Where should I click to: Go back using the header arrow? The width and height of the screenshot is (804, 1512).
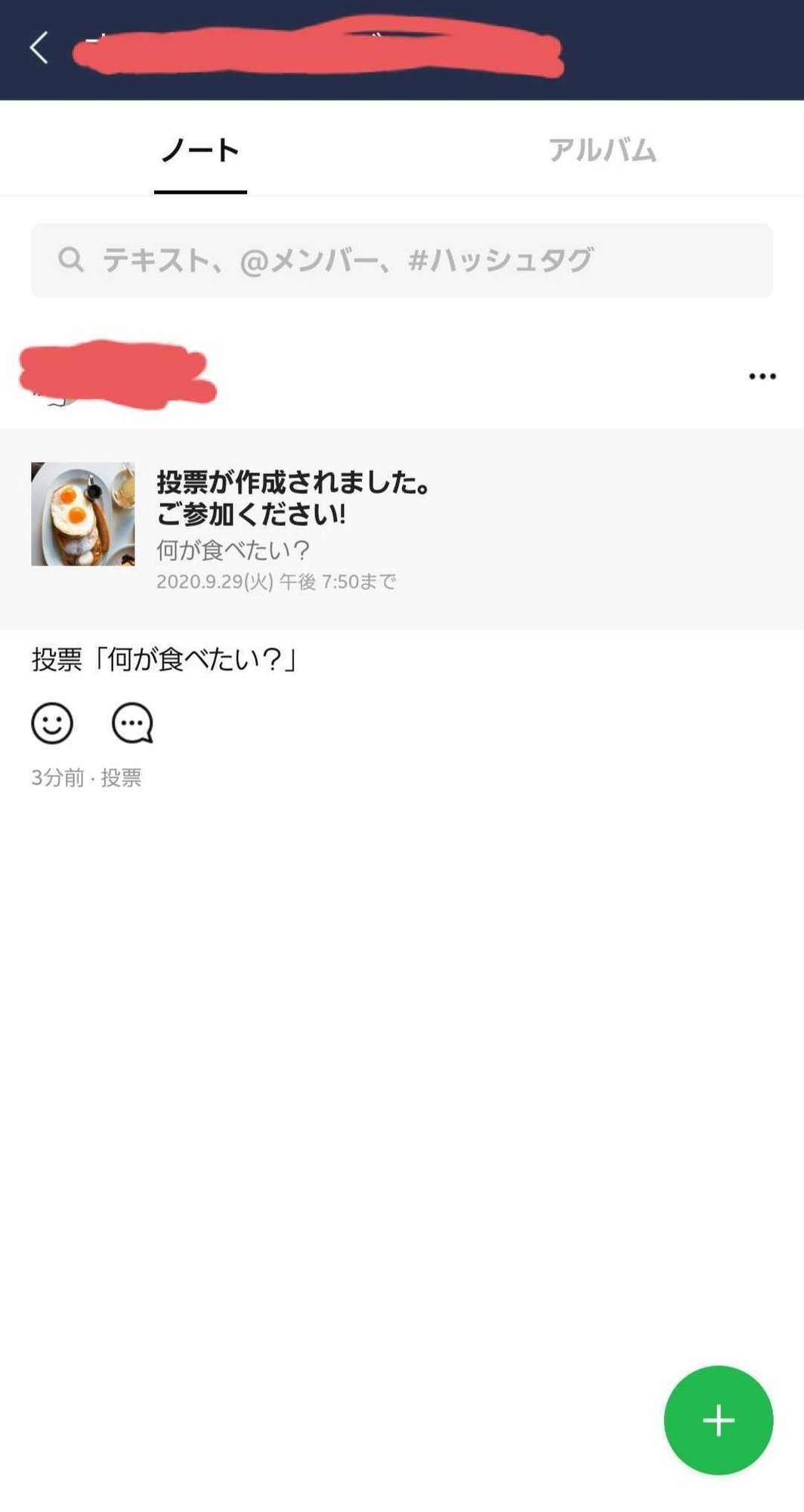coord(39,48)
